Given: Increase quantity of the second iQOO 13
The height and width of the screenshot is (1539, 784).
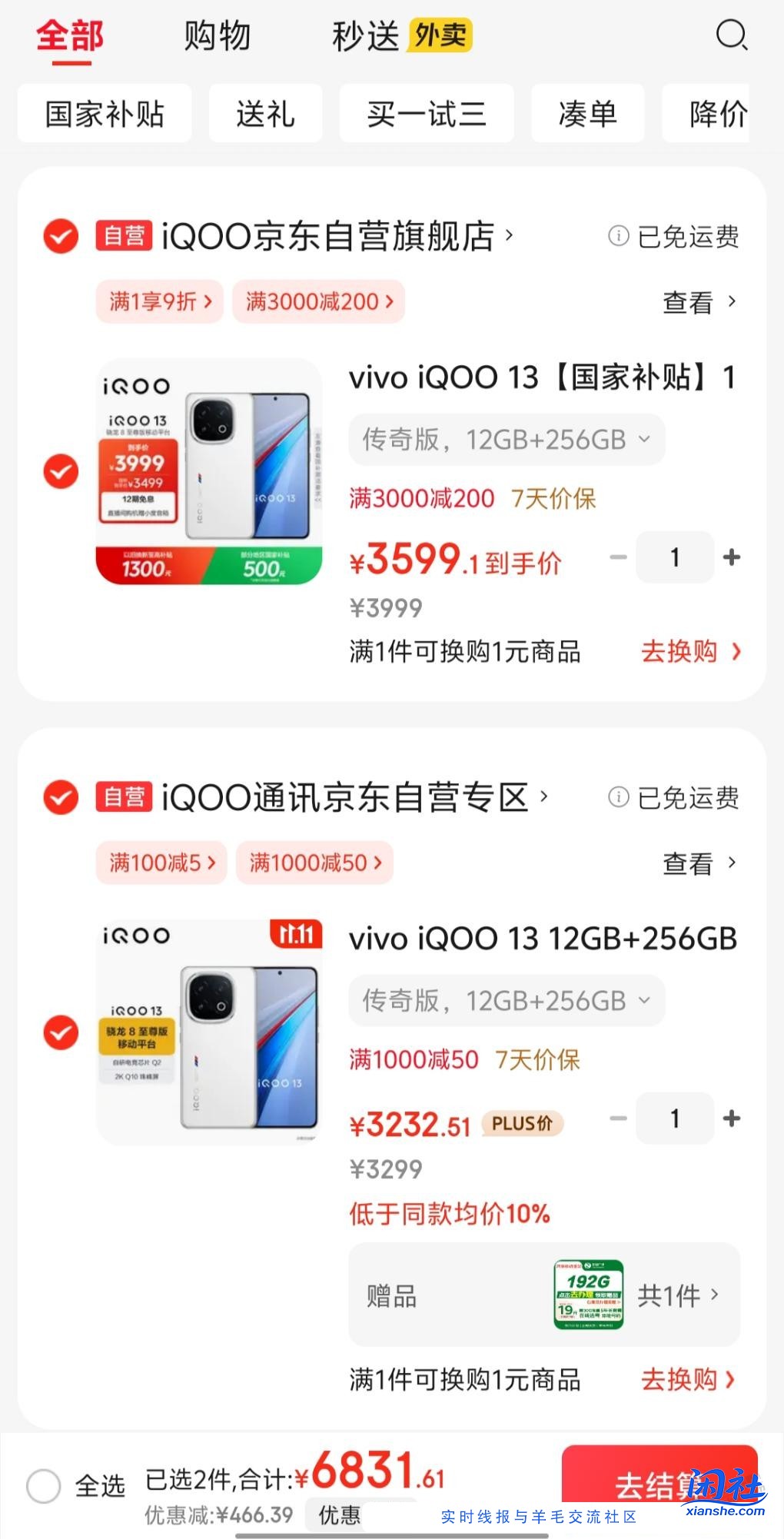Looking at the screenshot, I should (731, 1119).
